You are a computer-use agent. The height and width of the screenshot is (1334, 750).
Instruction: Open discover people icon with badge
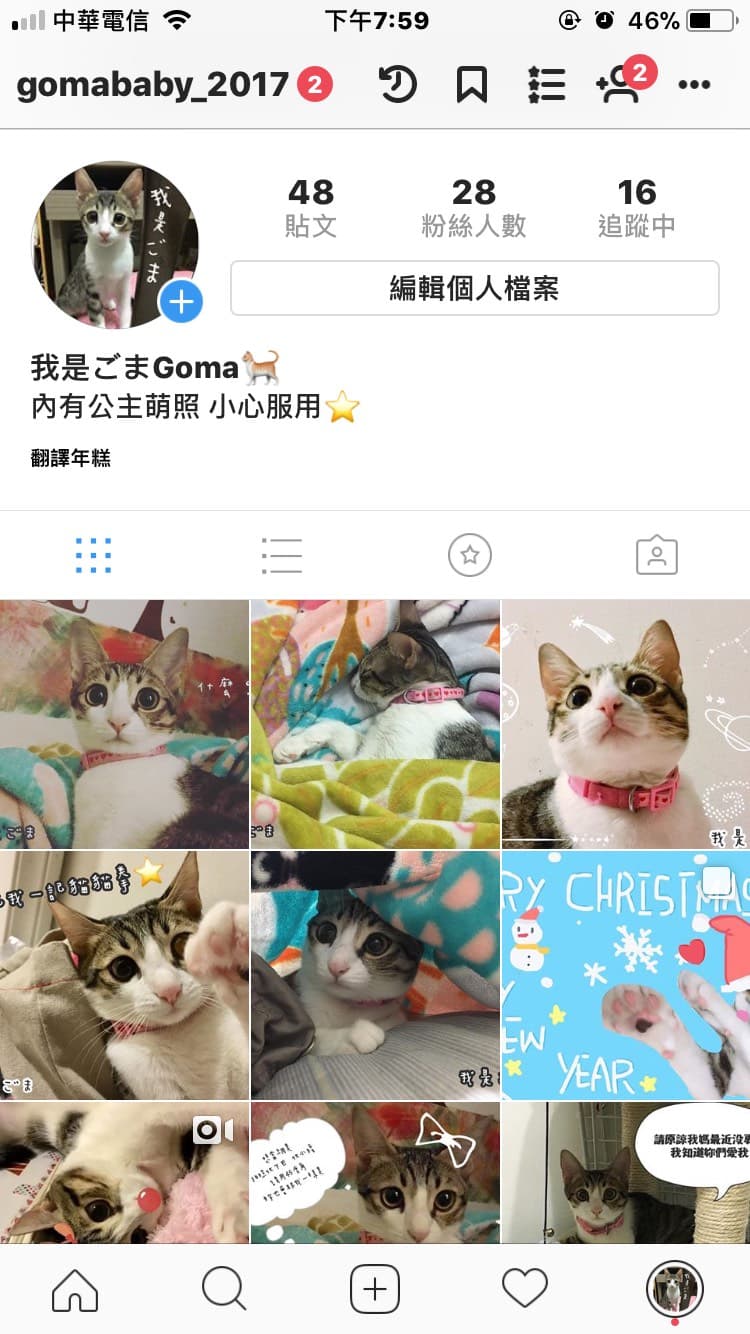pyautogui.click(x=620, y=85)
